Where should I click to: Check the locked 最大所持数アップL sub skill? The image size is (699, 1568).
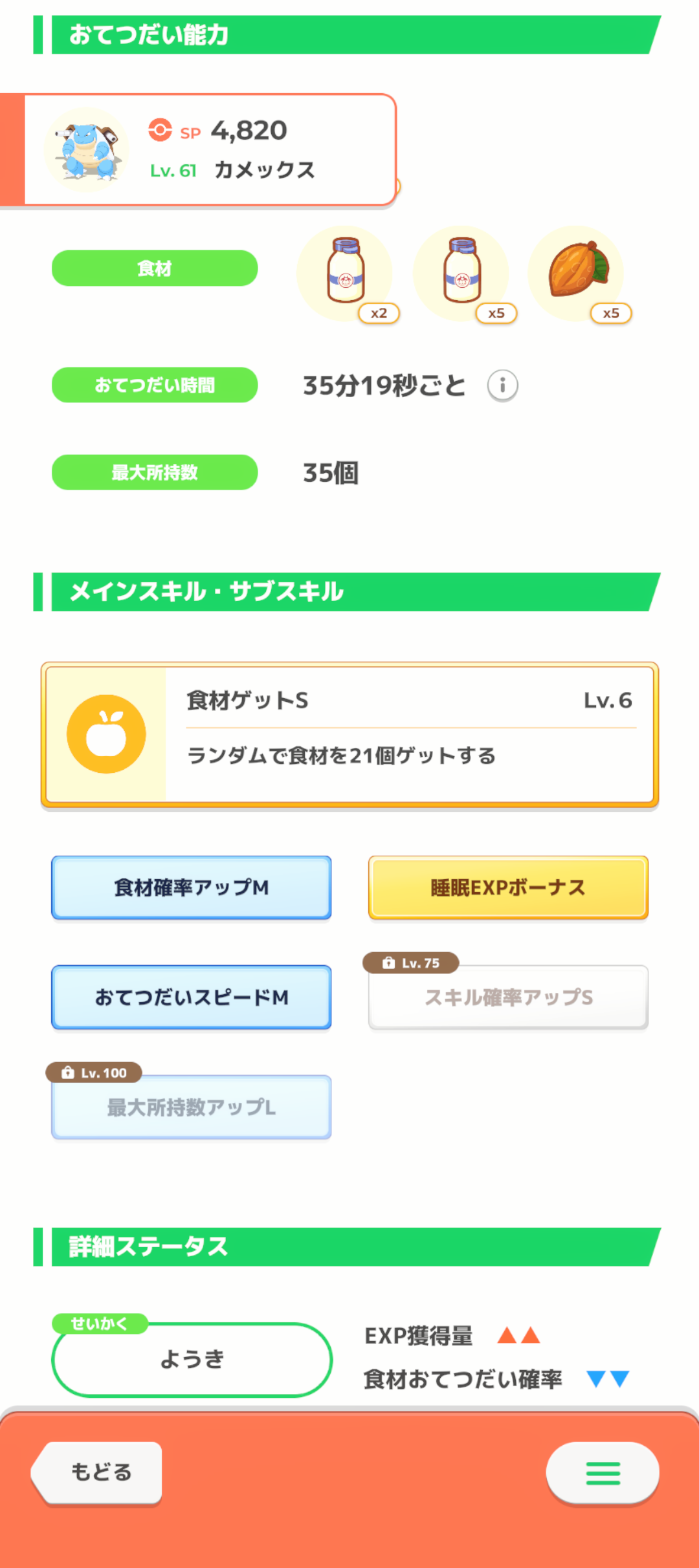(x=192, y=1107)
